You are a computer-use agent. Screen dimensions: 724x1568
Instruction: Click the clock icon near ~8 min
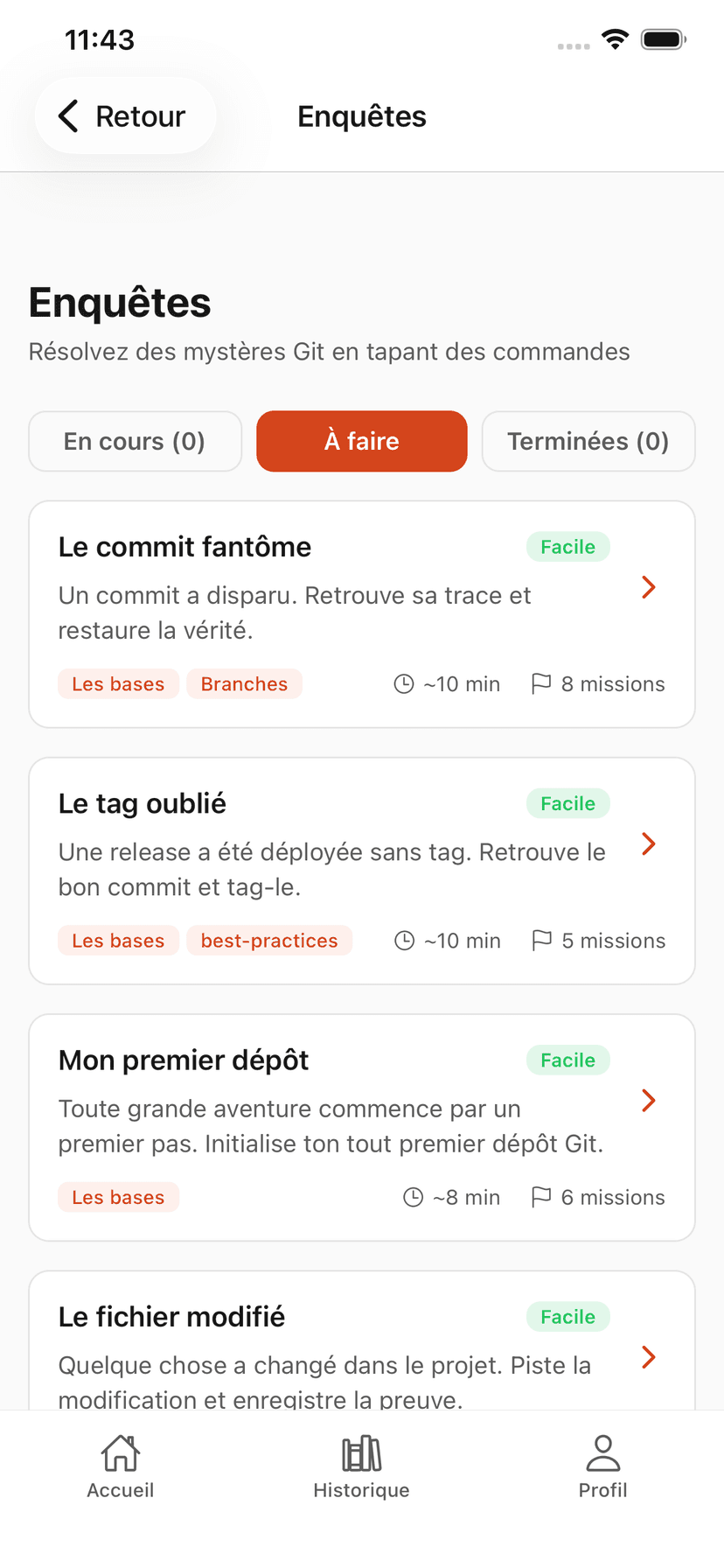[x=412, y=1197]
